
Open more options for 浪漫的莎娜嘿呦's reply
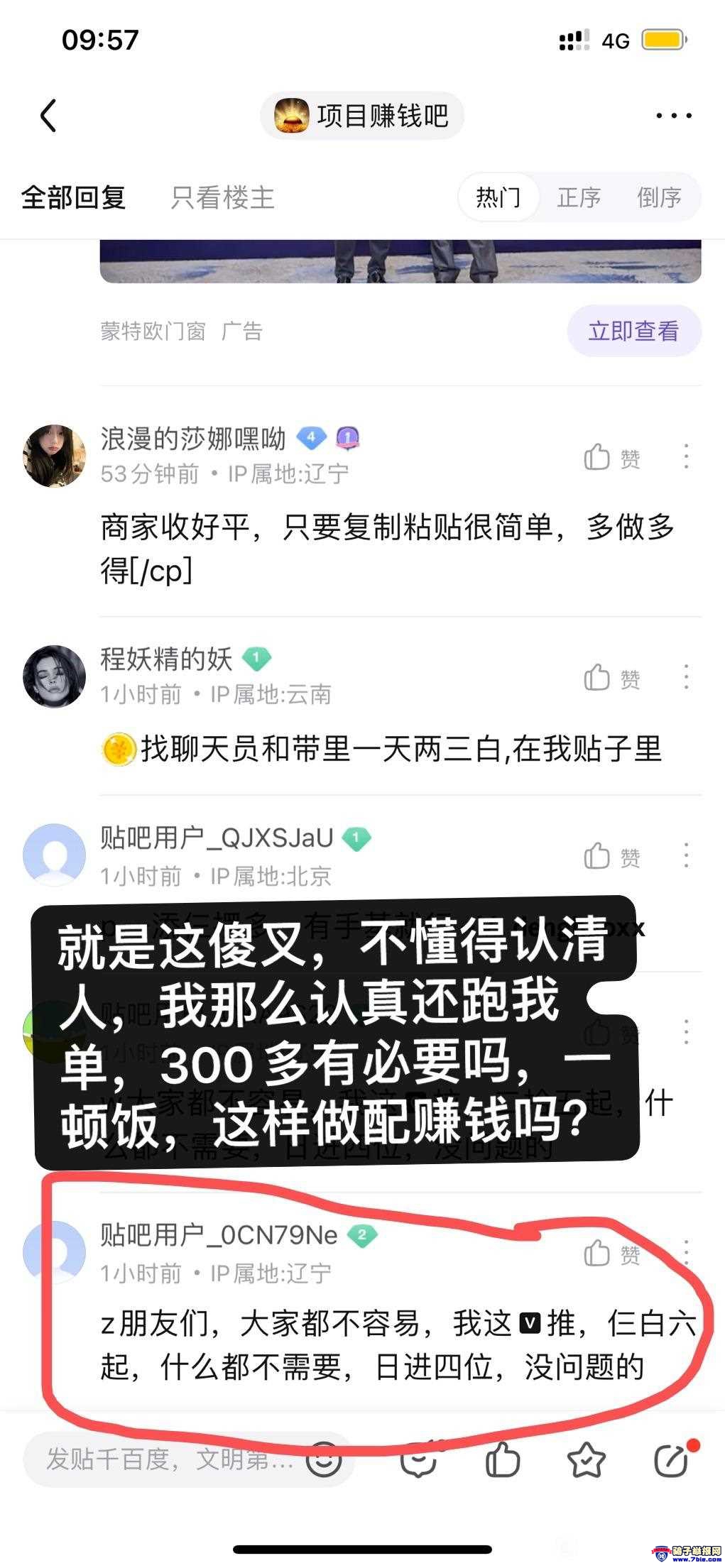coord(686,456)
